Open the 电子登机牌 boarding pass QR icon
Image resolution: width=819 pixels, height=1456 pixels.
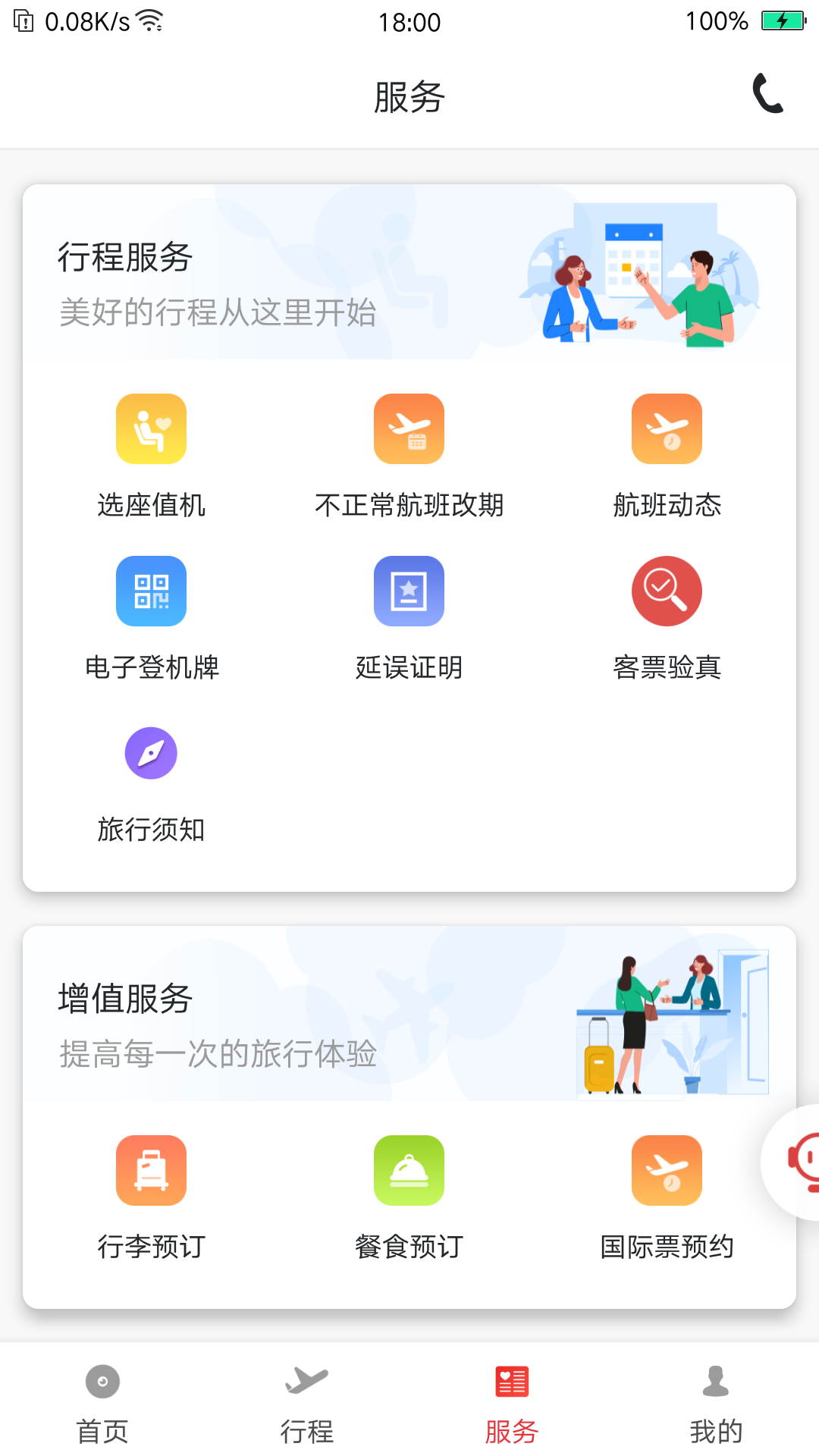click(151, 591)
